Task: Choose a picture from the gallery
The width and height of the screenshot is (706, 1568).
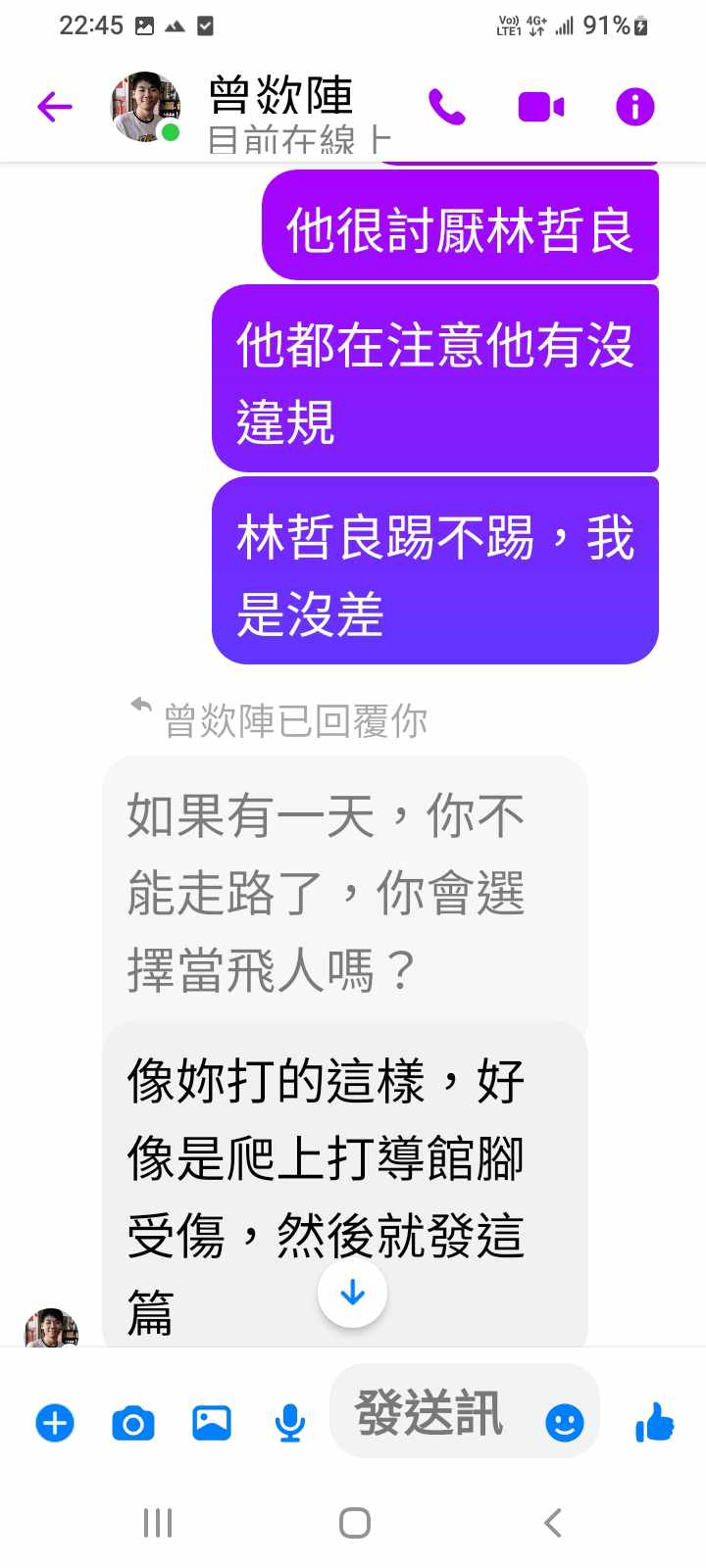Action: [212, 1422]
